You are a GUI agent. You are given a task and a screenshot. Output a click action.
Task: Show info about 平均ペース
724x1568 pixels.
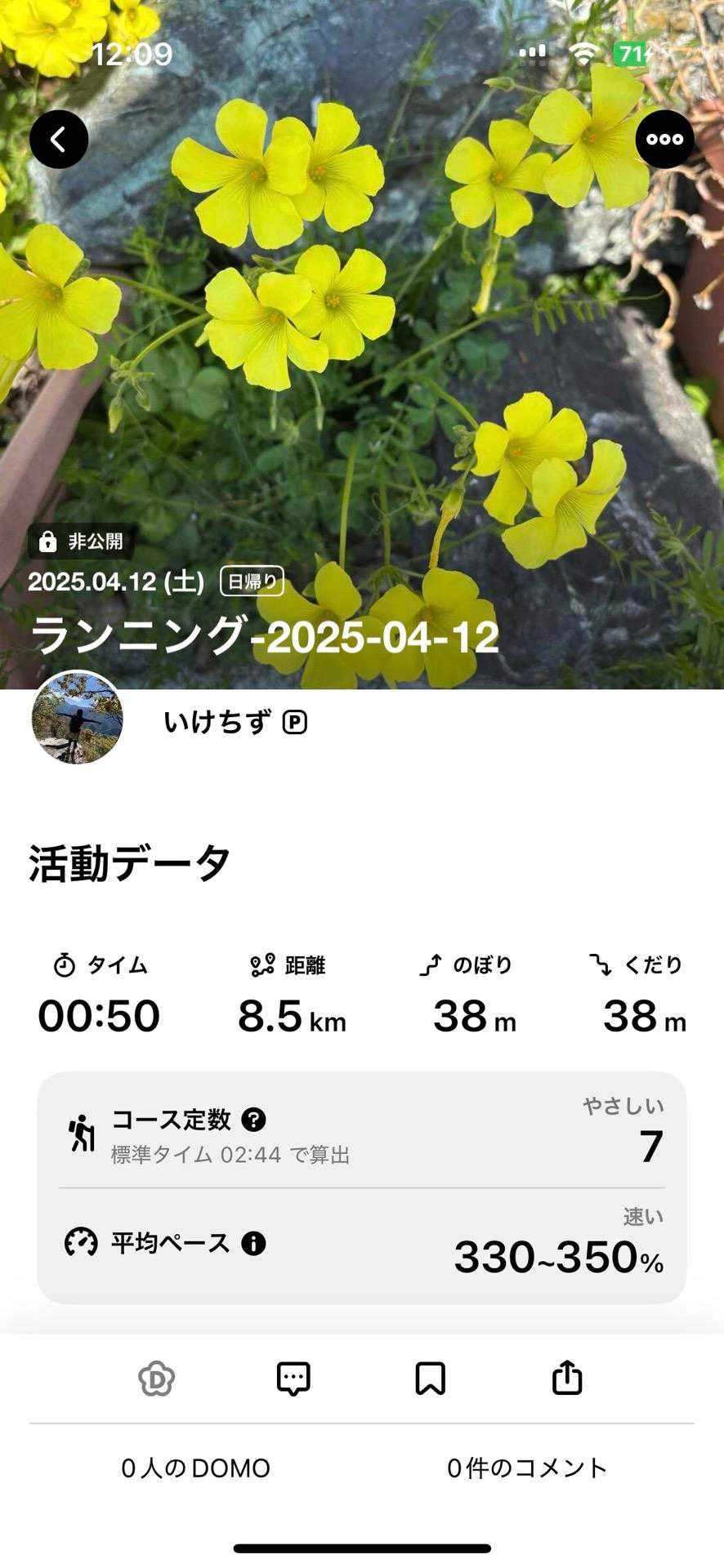(254, 1244)
